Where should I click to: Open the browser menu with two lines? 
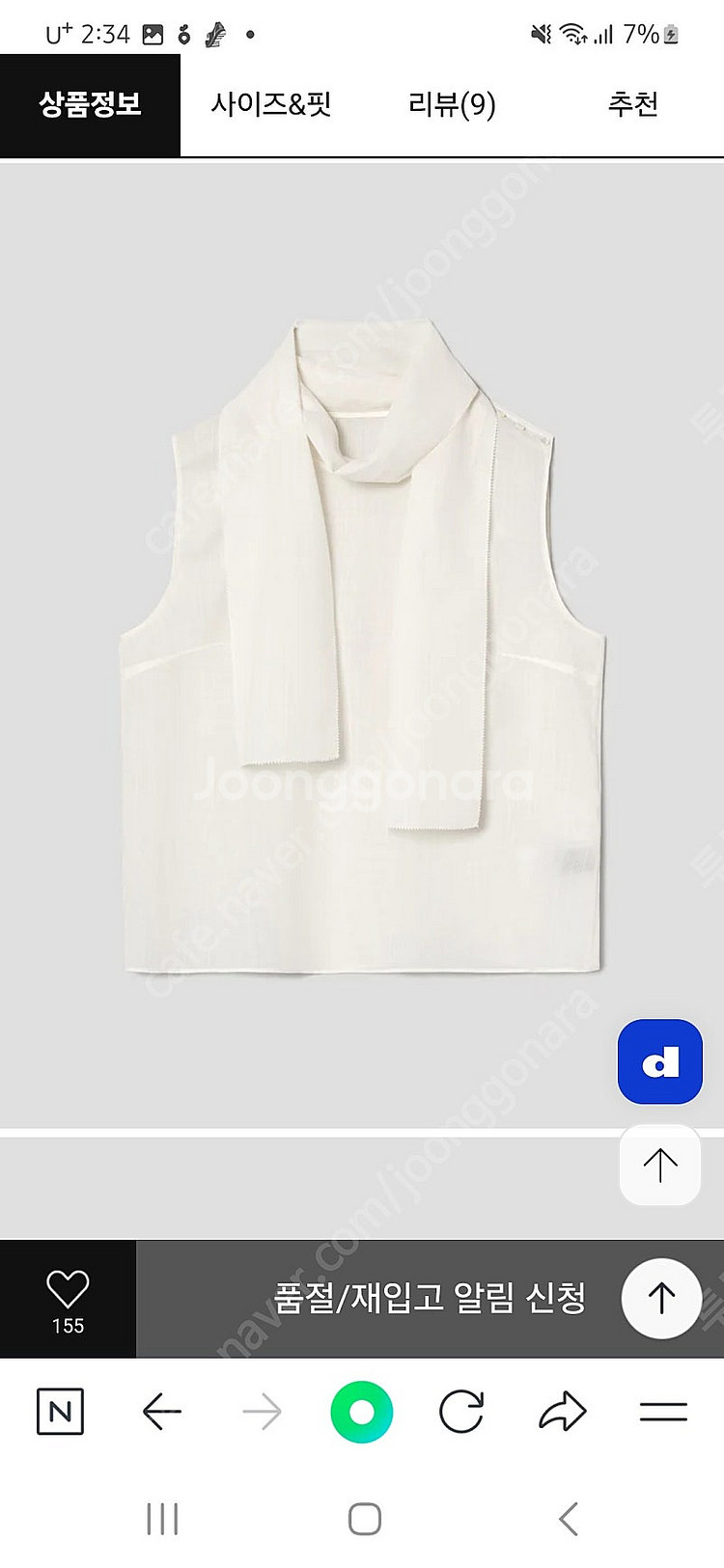[x=663, y=1412]
